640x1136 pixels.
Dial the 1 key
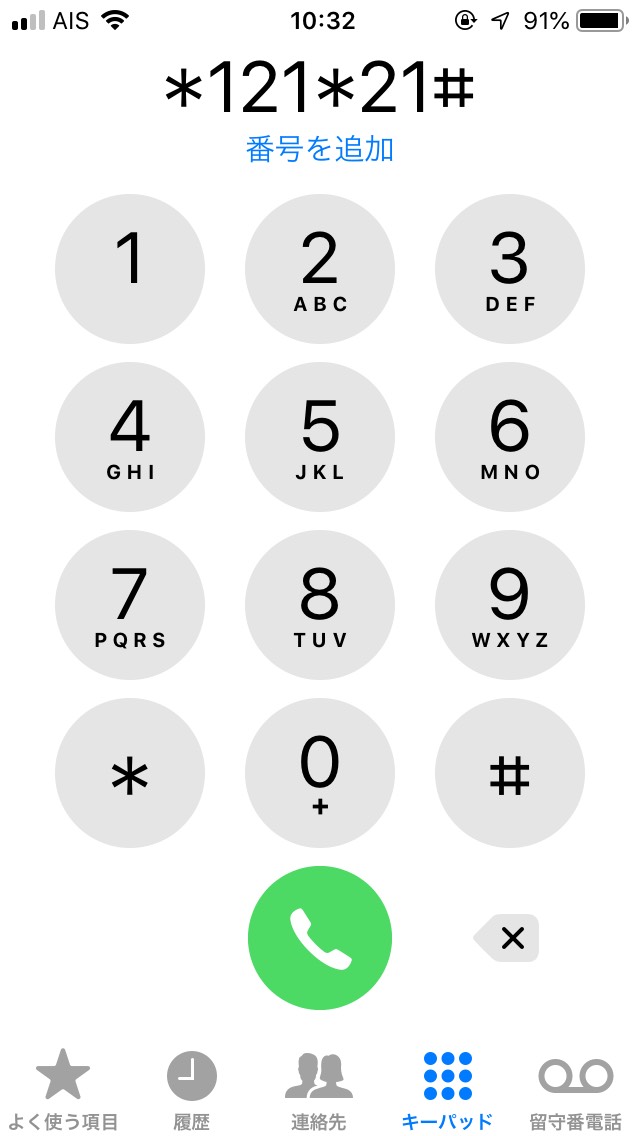point(130,269)
